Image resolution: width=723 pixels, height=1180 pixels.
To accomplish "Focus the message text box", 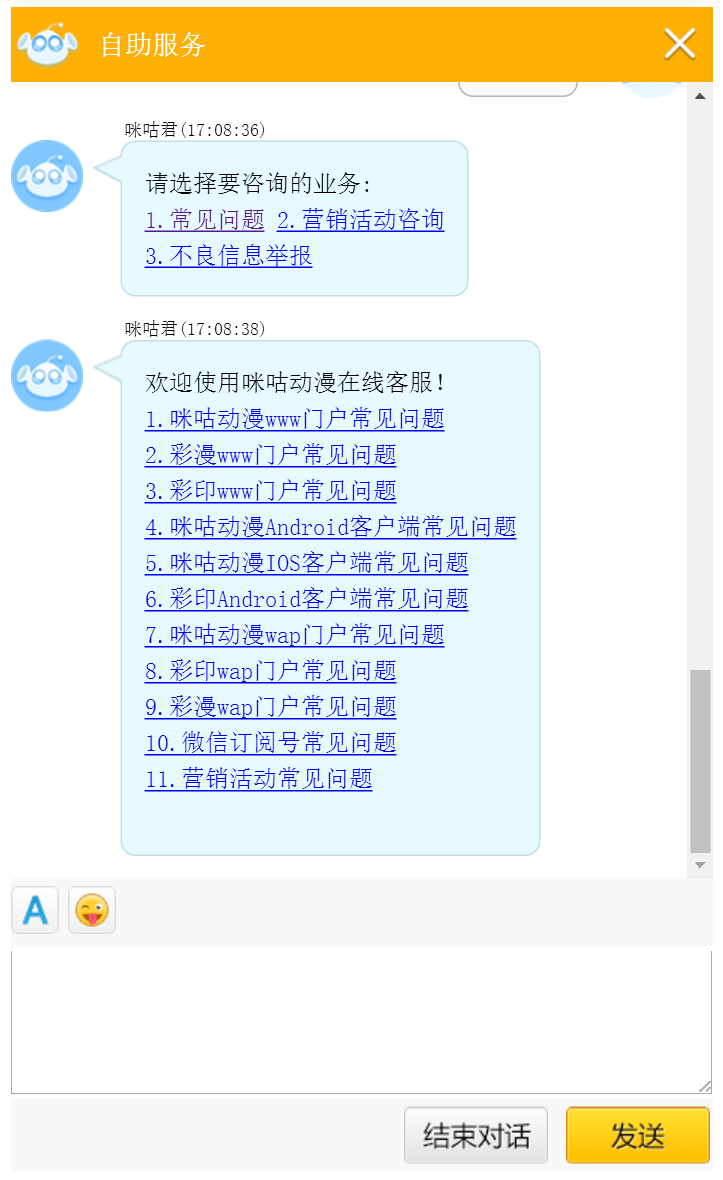I will click(x=360, y=1022).
